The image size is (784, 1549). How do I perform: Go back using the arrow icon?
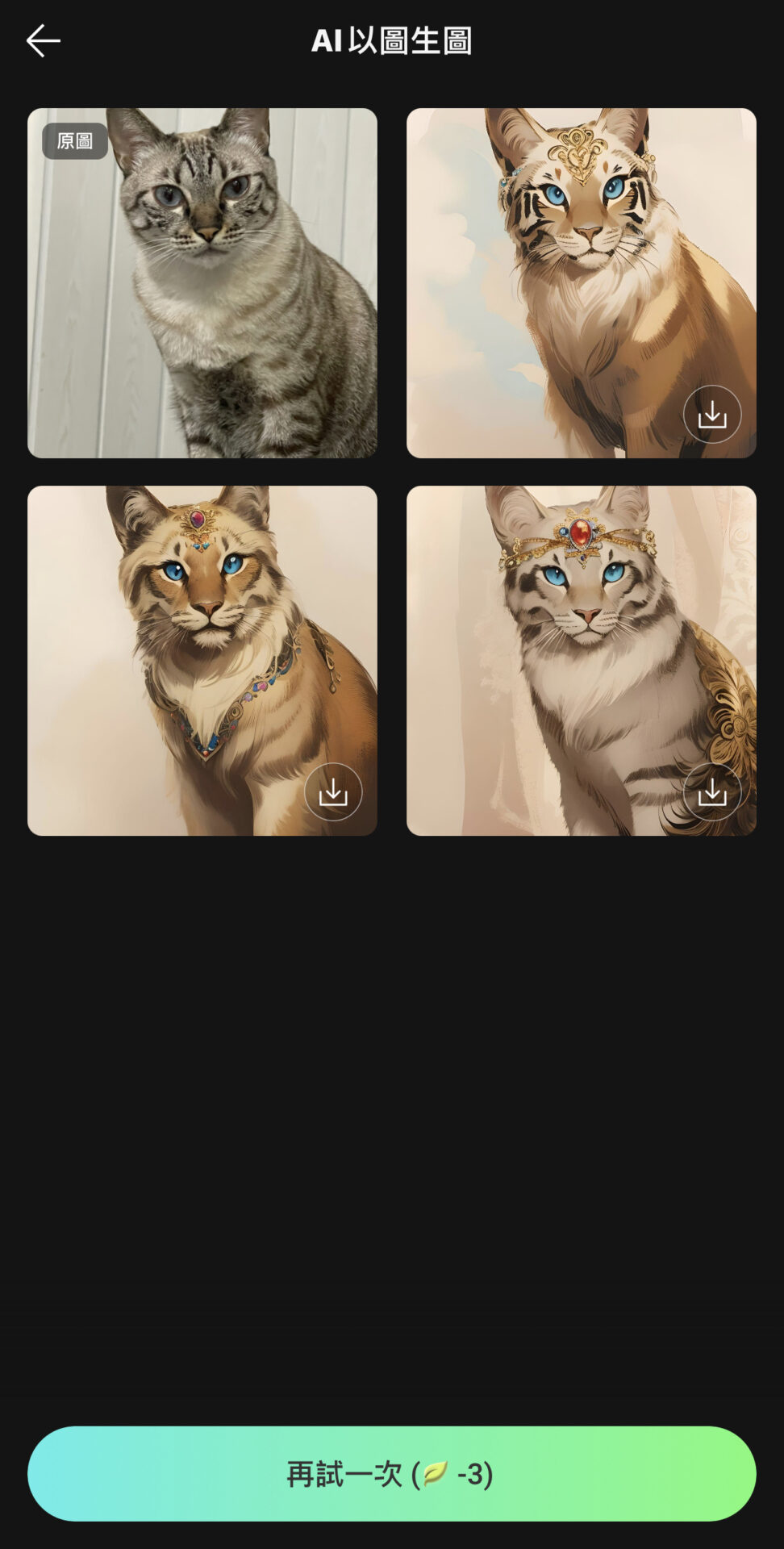click(44, 40)
